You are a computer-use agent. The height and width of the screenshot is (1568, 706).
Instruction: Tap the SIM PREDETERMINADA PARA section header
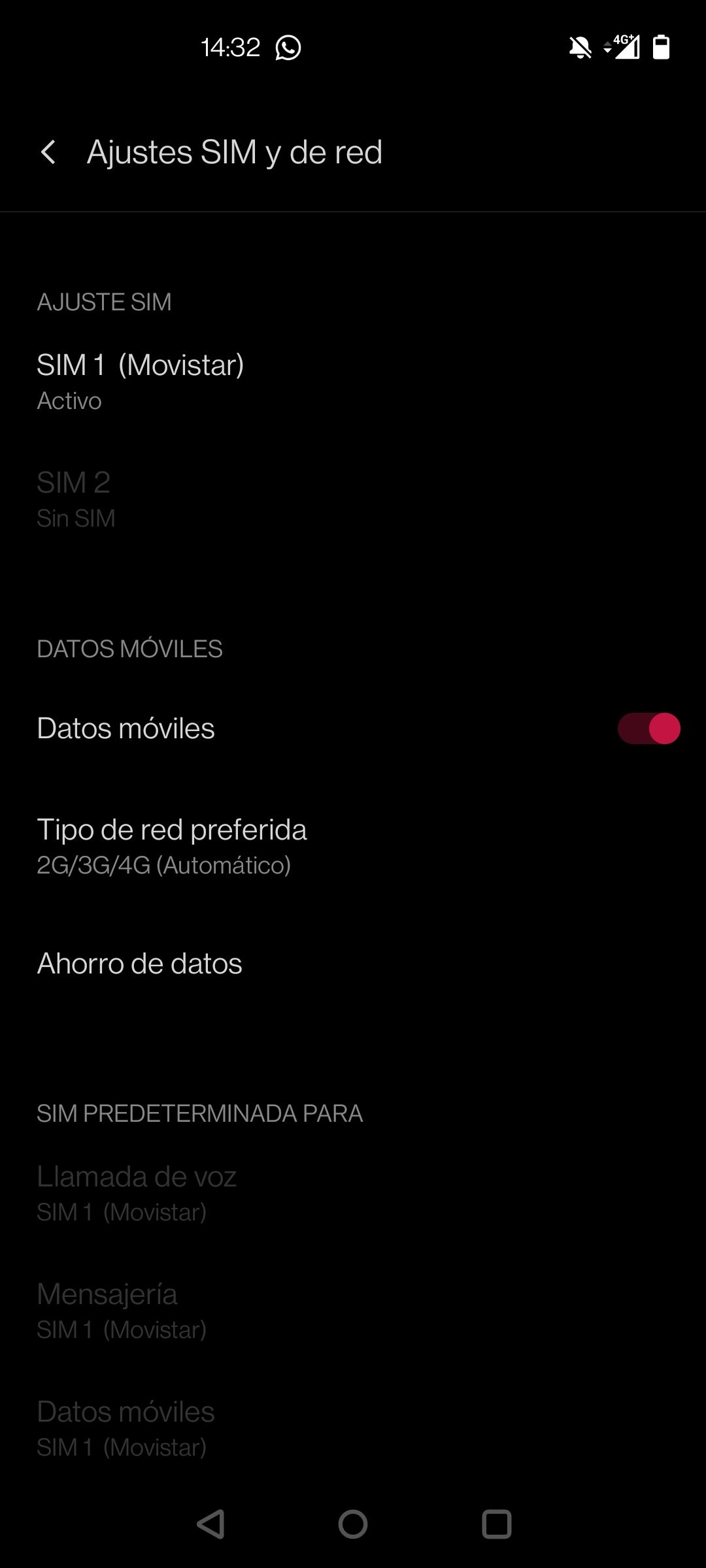201,1112
